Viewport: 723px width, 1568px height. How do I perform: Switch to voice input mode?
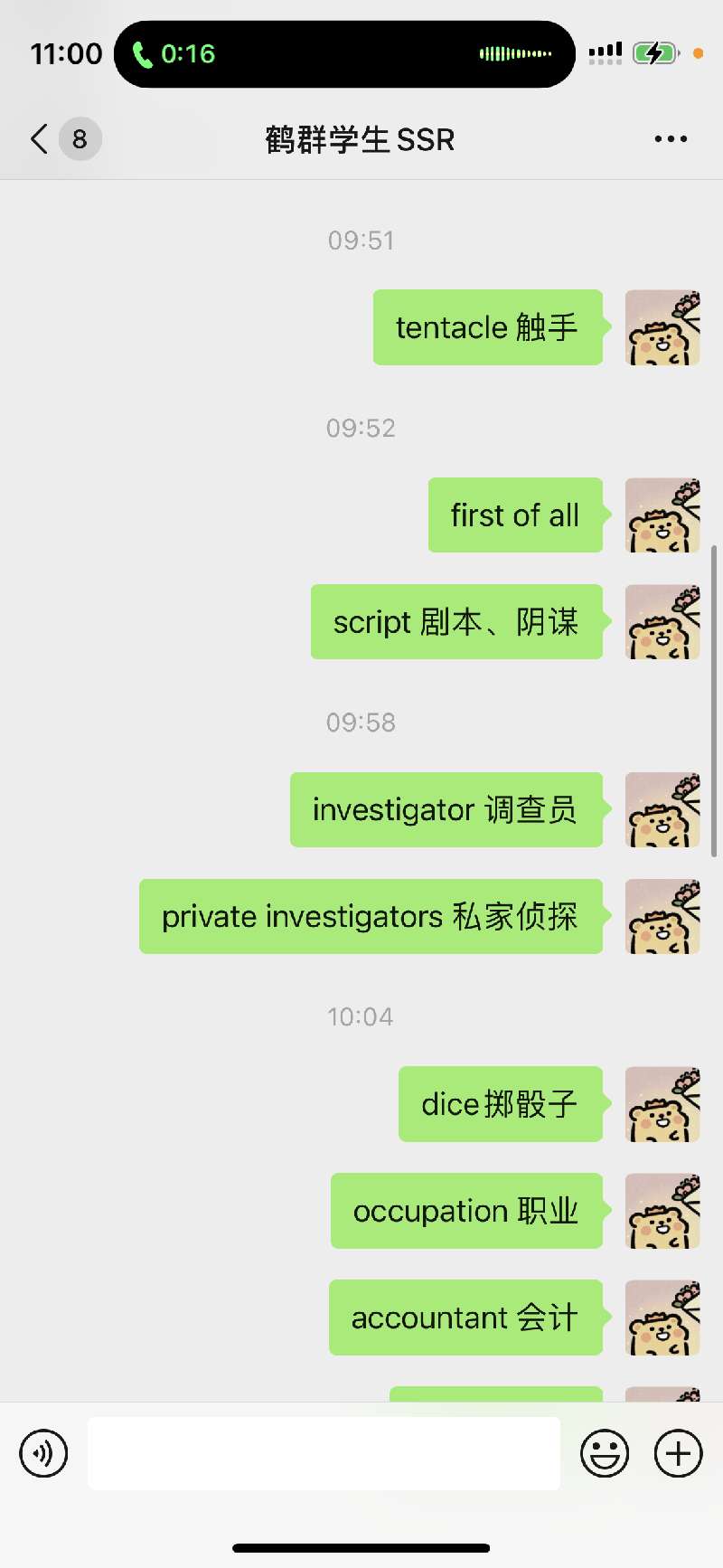pyautogui.click(x=43, y=1454)
